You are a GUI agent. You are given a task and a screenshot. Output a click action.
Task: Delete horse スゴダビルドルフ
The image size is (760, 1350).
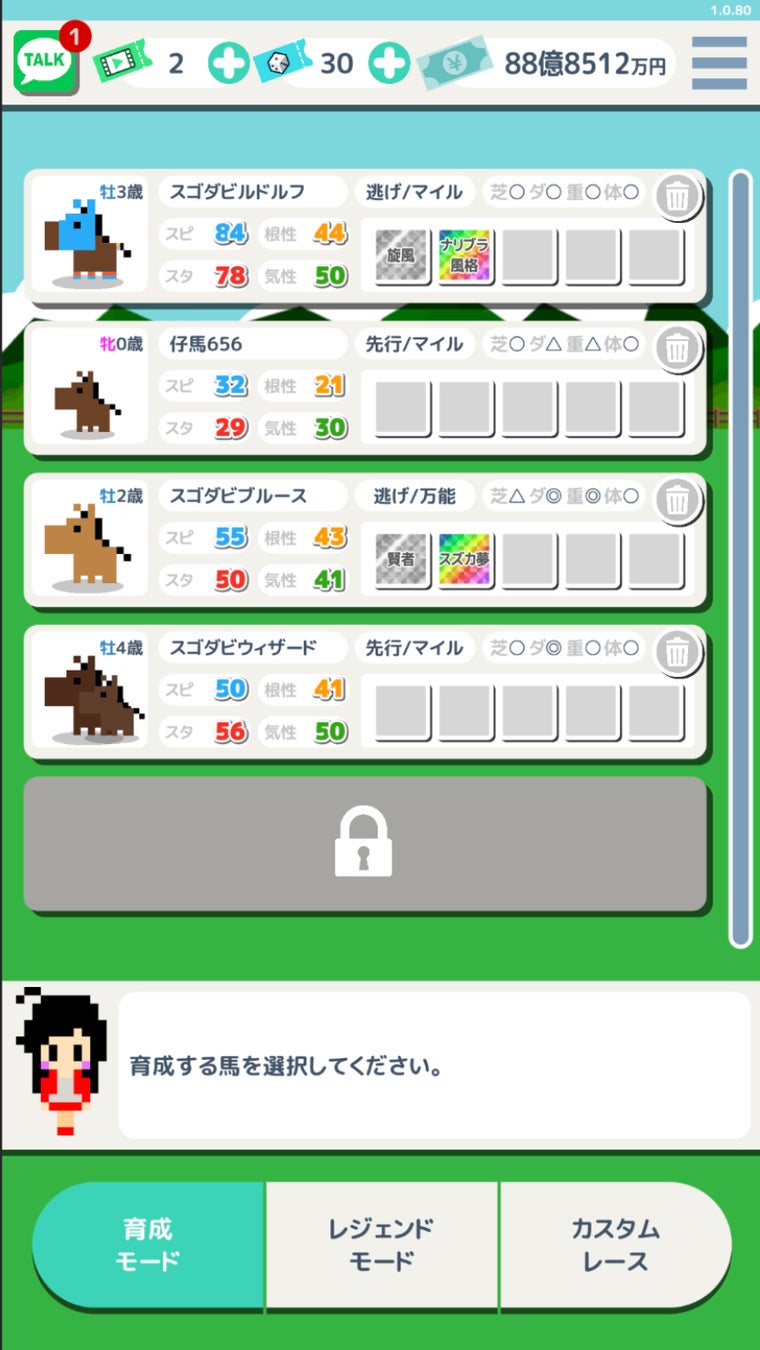[x=677, y=196]
